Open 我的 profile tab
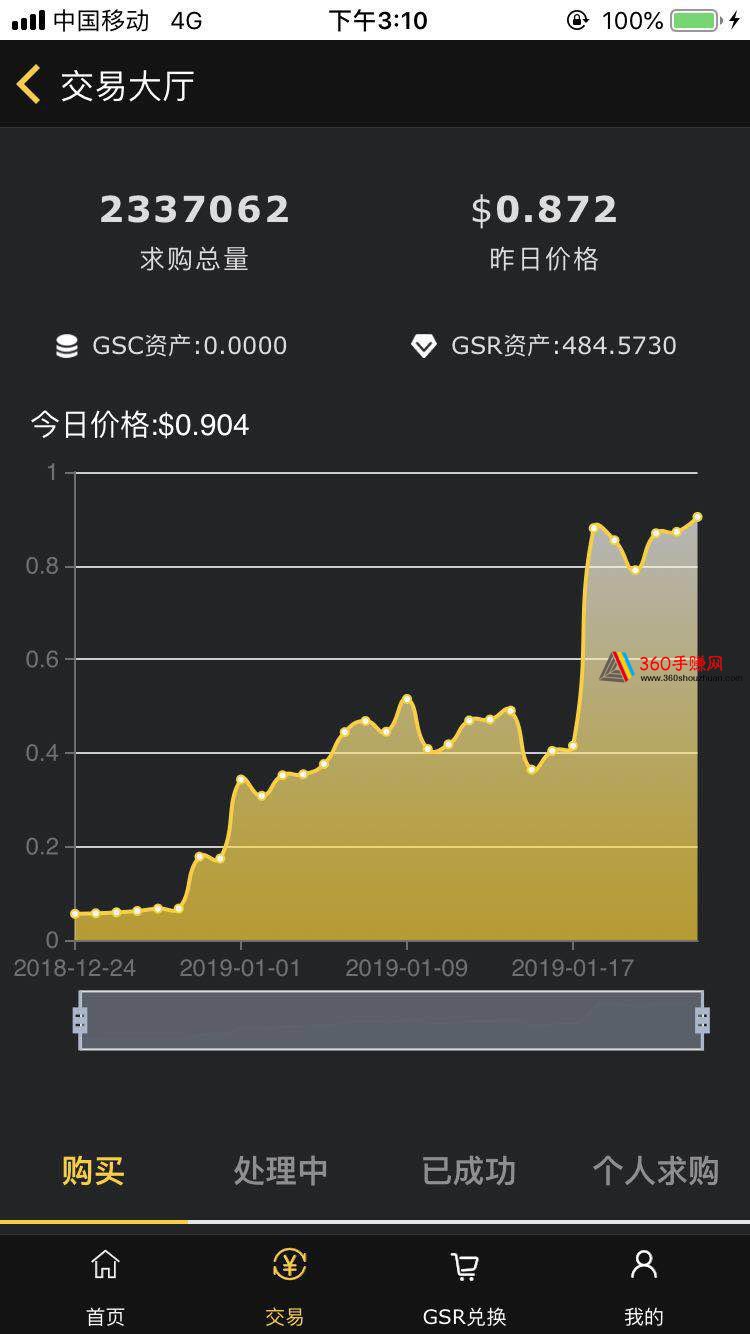Viewport: 750px width, 1334px height. pyautogui.click(x=644, y=1286)
